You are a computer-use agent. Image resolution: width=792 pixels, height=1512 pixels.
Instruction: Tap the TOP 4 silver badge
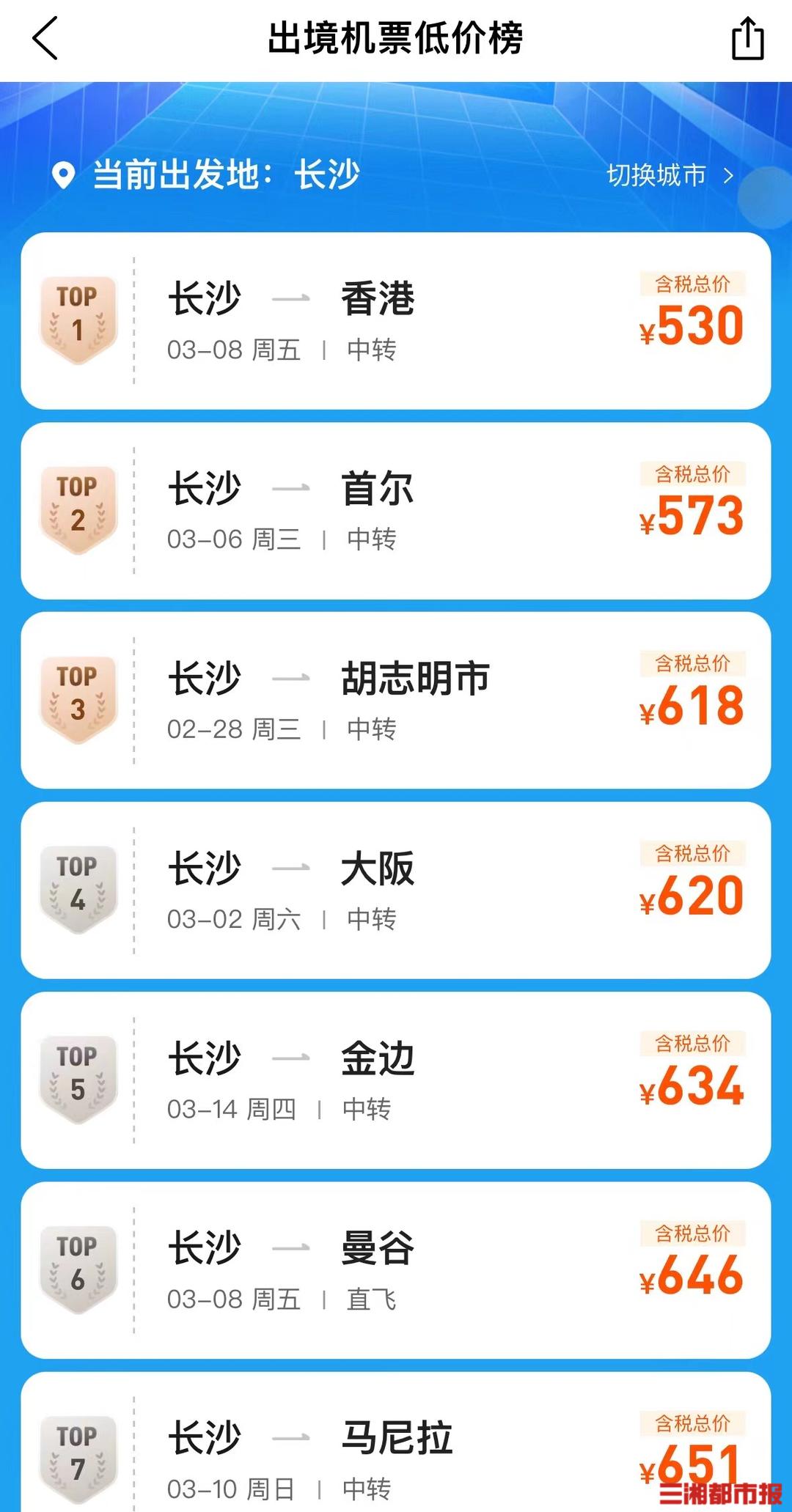(x=78, y=885)
